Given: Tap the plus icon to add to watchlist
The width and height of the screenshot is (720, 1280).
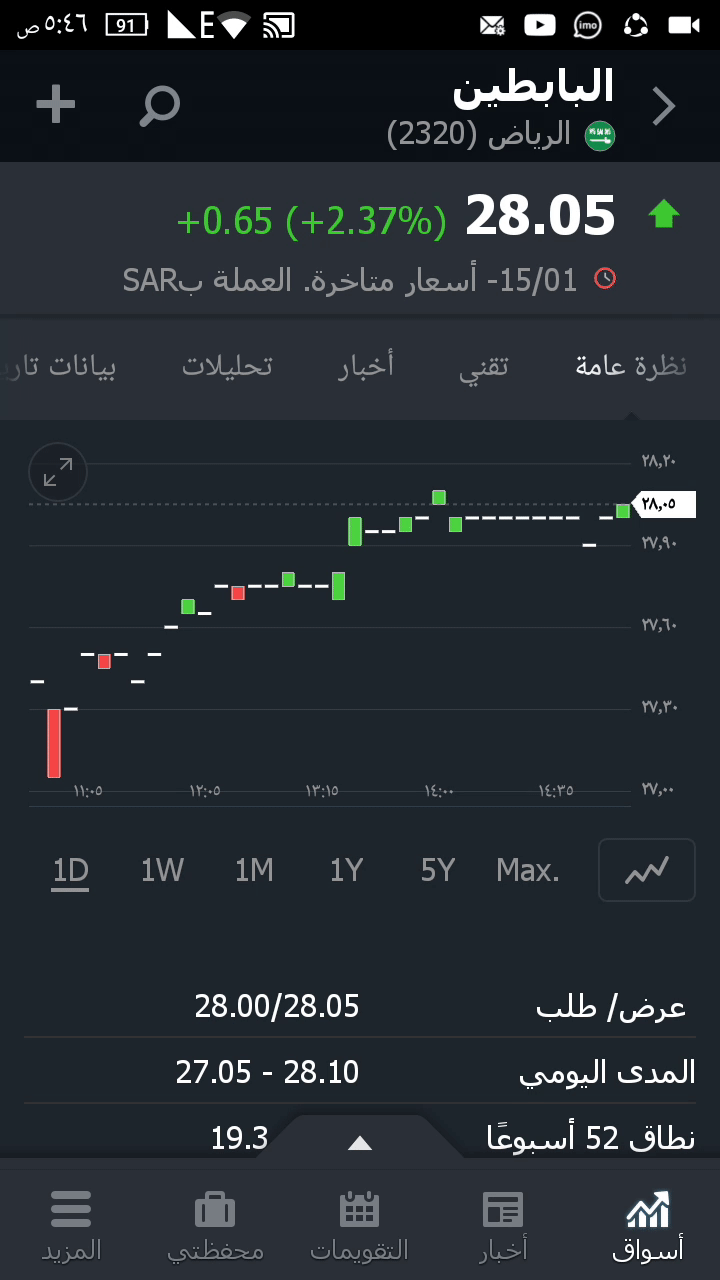Looking at the screenshot, I should point(56,104).
